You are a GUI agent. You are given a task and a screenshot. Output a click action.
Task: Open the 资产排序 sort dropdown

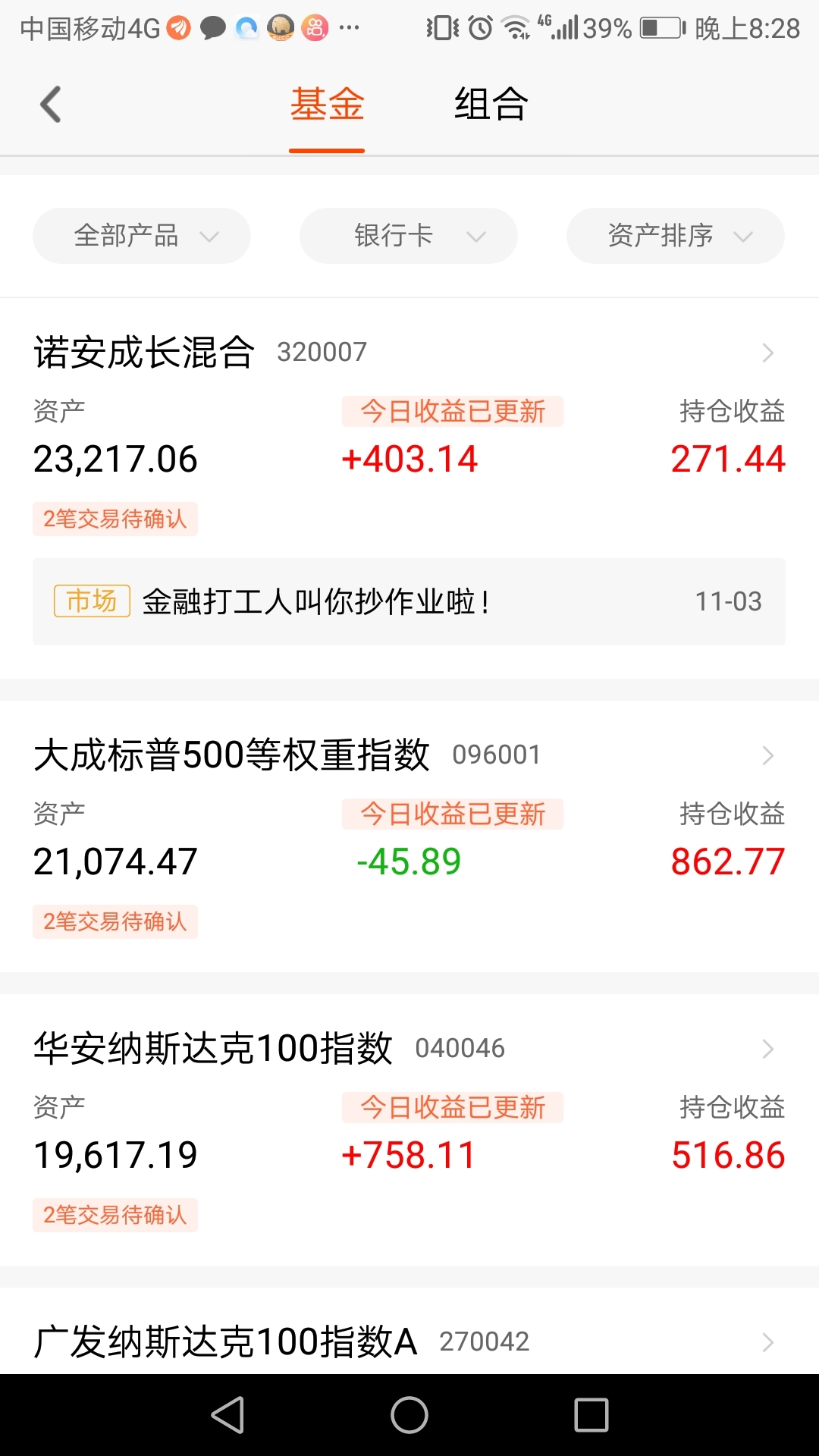pyautogui.click(x=676, y=236)
